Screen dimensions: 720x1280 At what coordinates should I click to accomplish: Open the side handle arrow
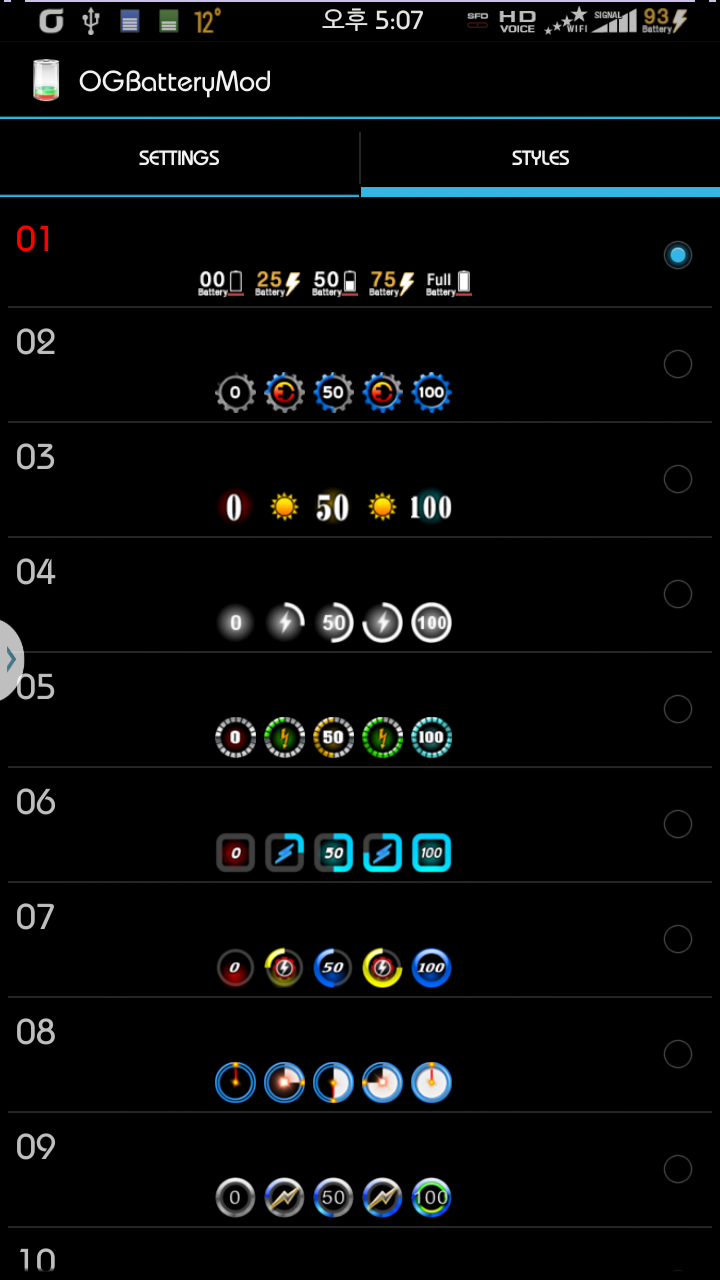(10, 660)
